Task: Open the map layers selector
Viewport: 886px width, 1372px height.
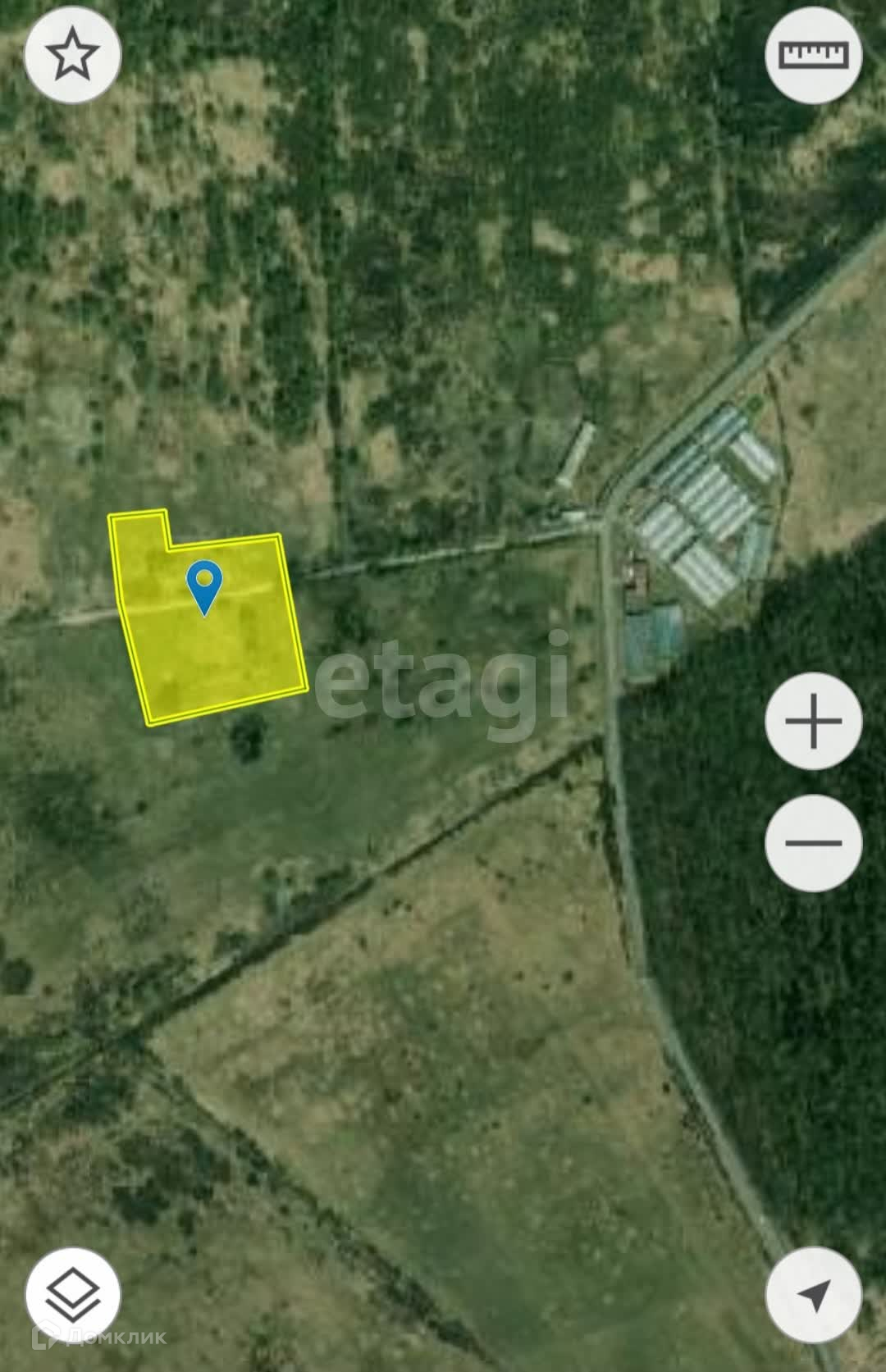Action: (73, 1295)
